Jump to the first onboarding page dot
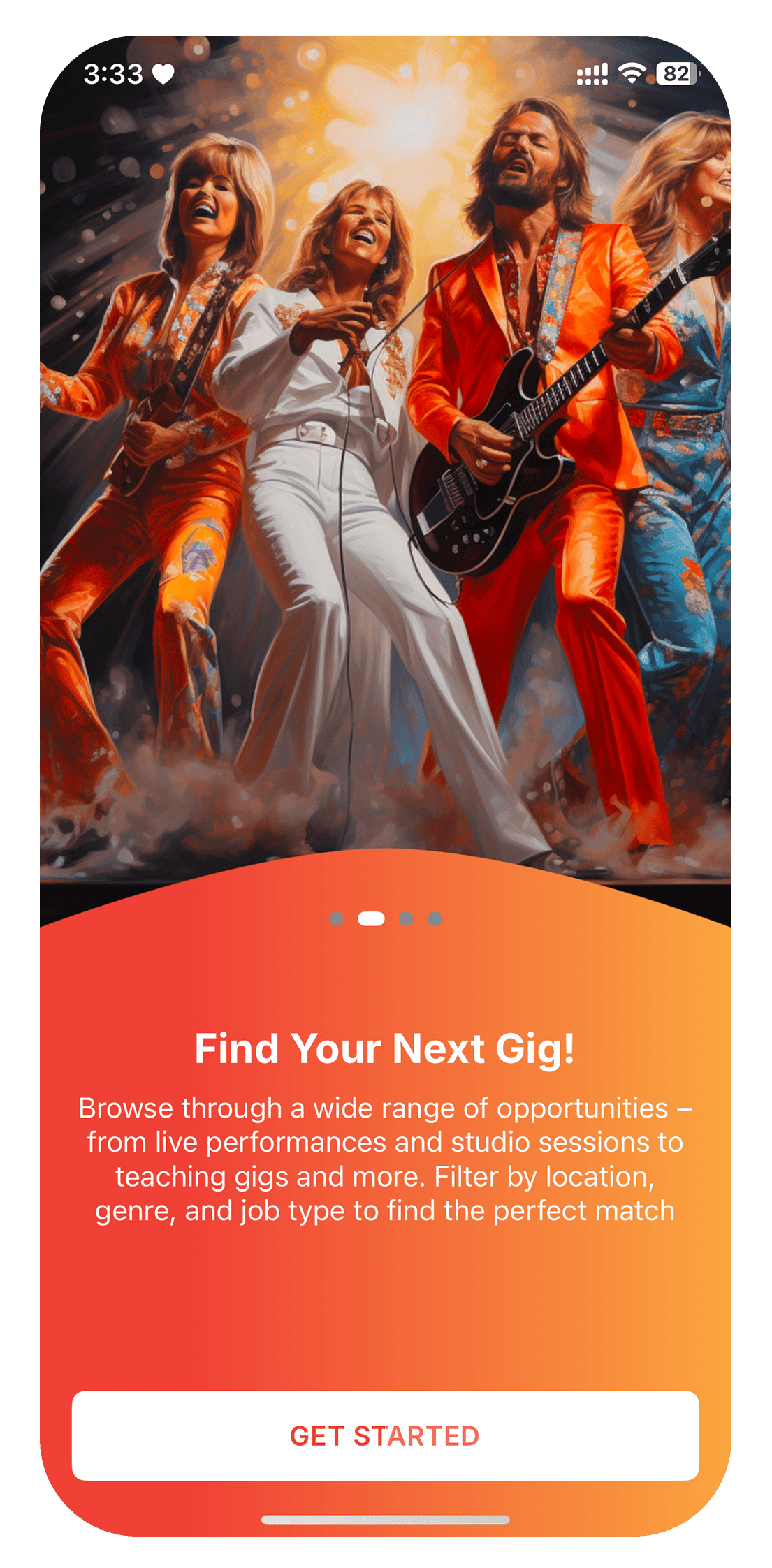 336,918
